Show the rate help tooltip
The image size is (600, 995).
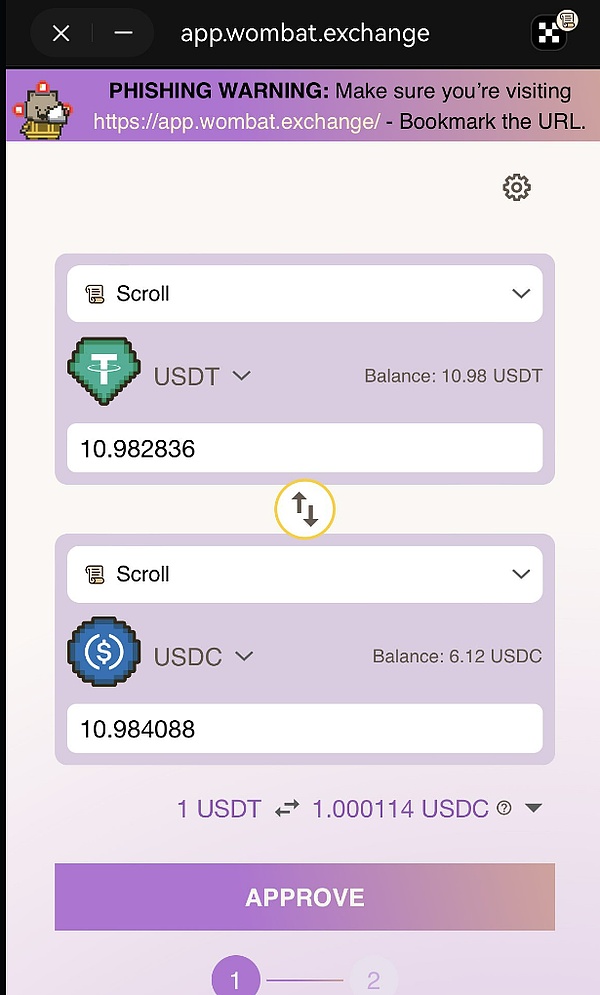(x=504, y=809)
